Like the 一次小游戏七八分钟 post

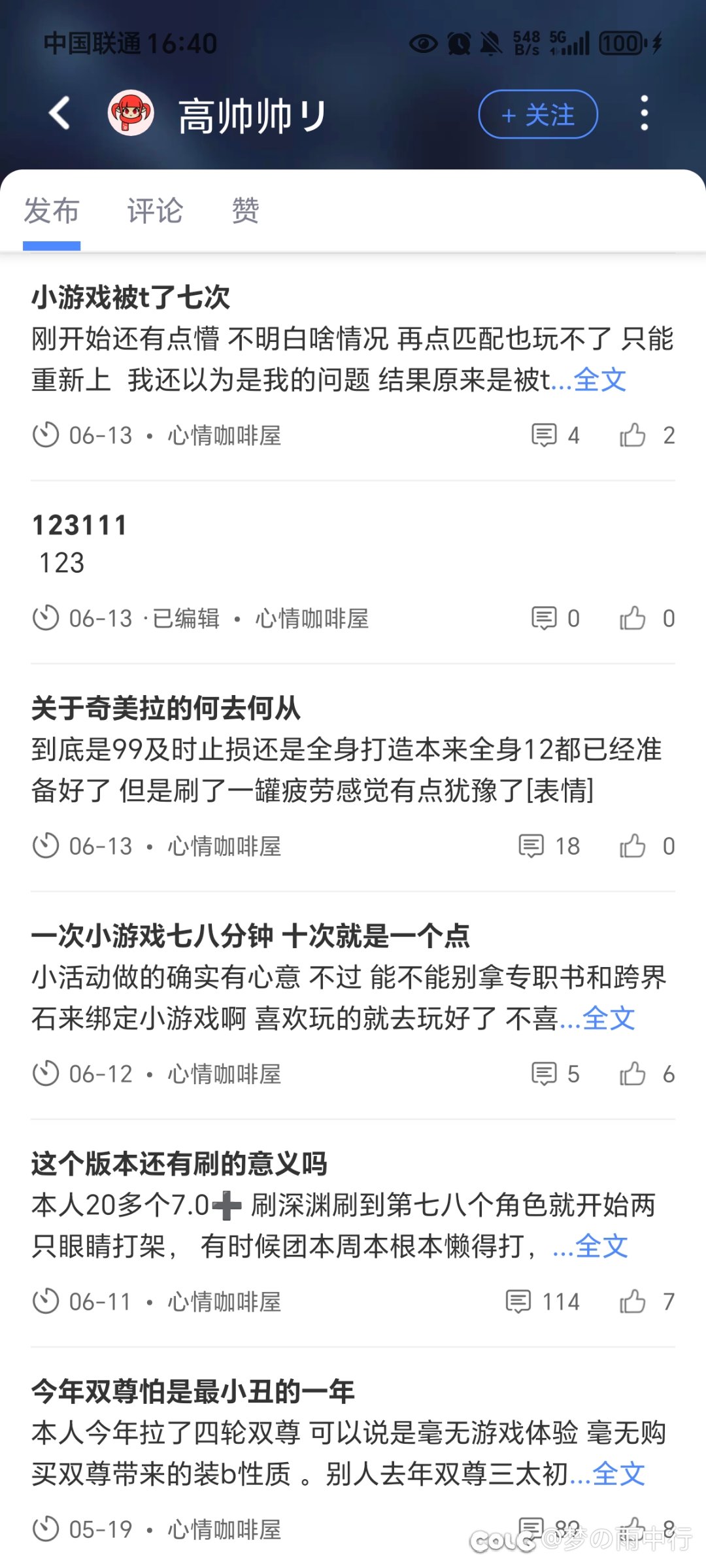647,1074
